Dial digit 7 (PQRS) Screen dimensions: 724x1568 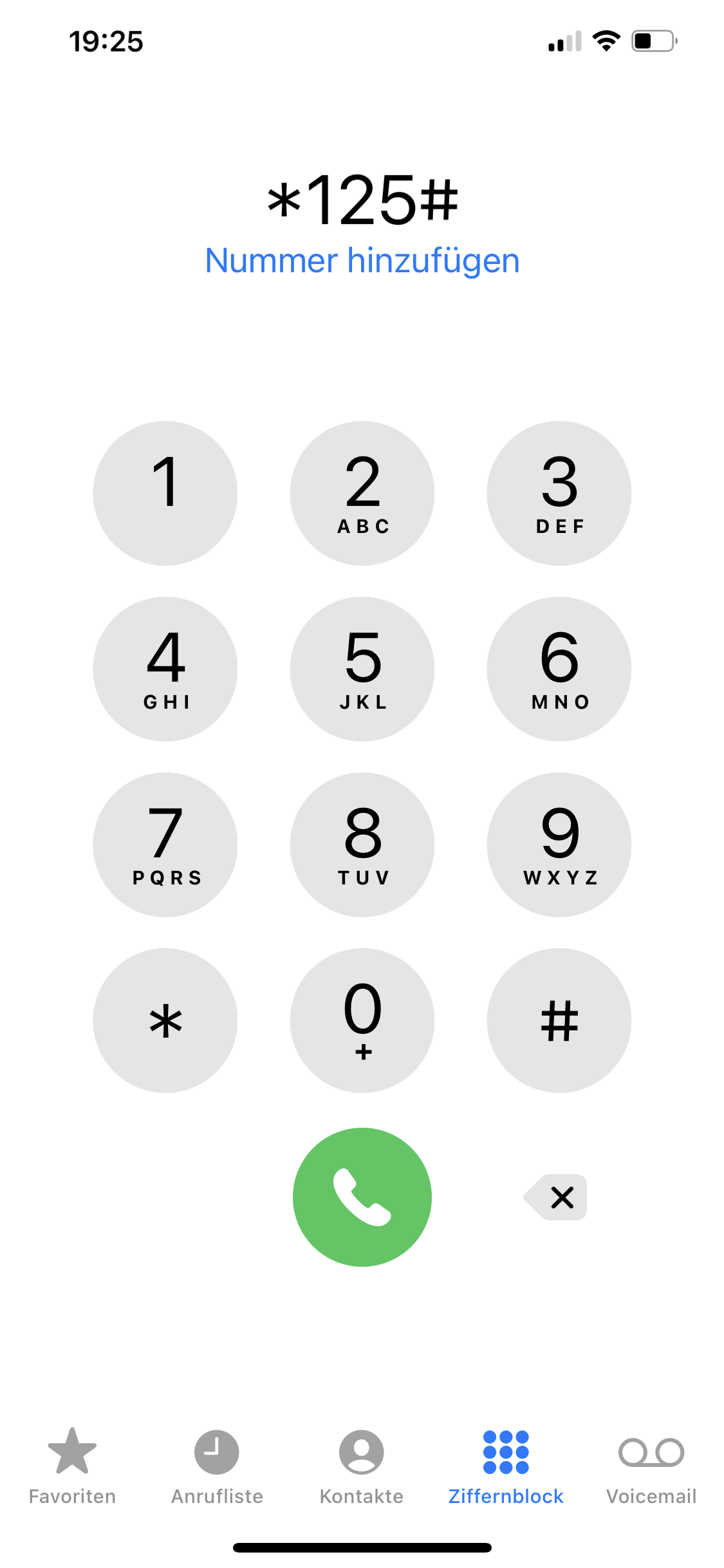coord(165,845)
